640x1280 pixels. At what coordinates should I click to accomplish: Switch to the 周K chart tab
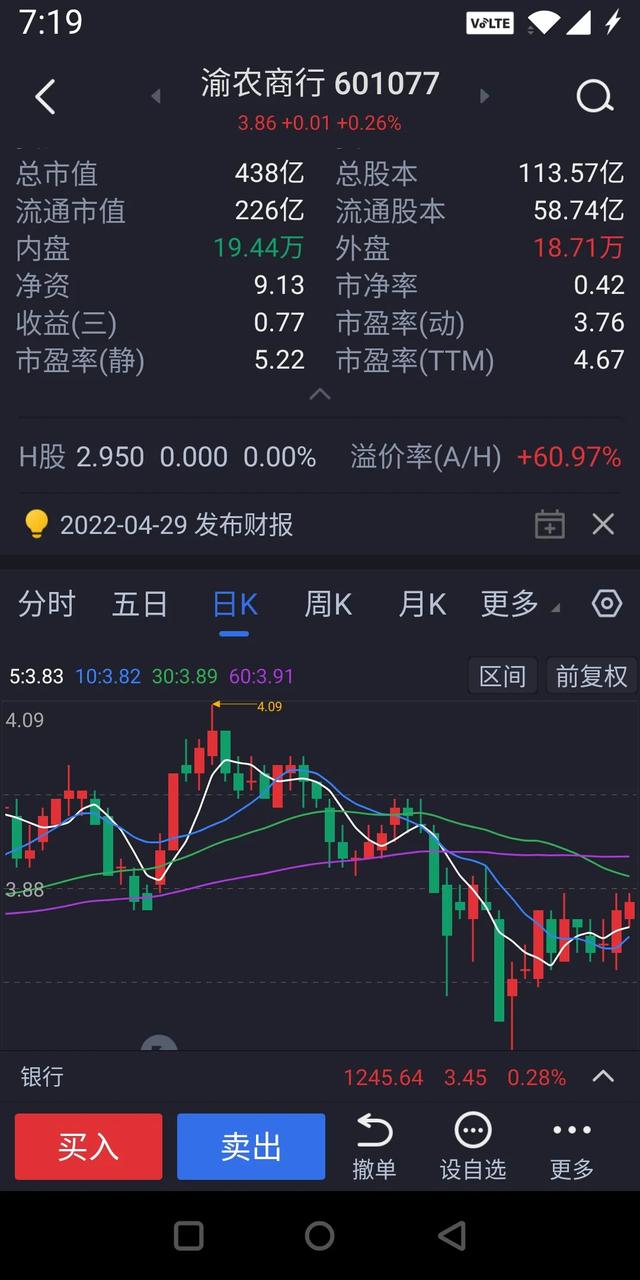click(328, 604)
